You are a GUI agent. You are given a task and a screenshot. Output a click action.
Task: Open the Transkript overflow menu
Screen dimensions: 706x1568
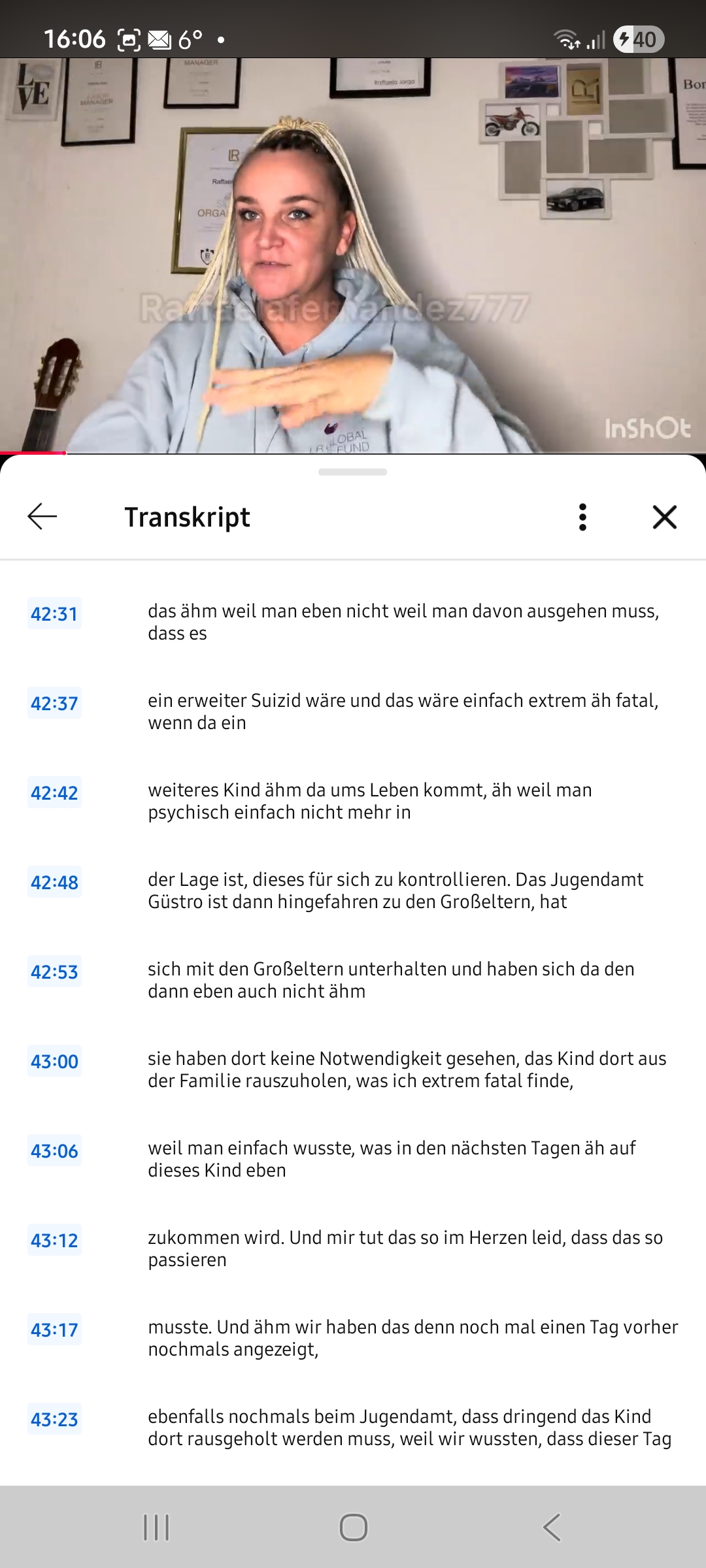[x=582, y=517]
